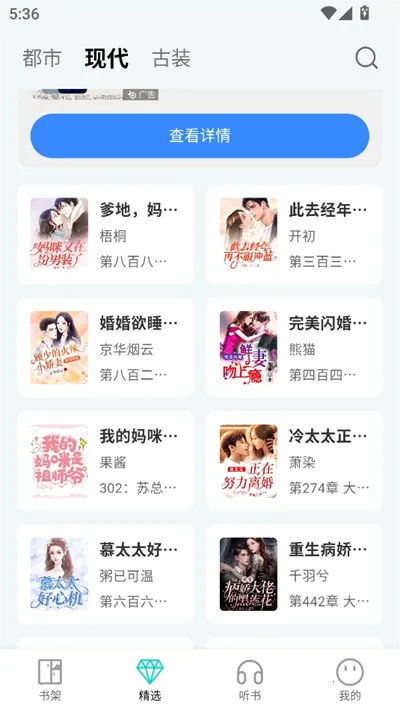400x711 pixels.
Task: Open the book by 梧桐
Action: (x=106, y=234)
